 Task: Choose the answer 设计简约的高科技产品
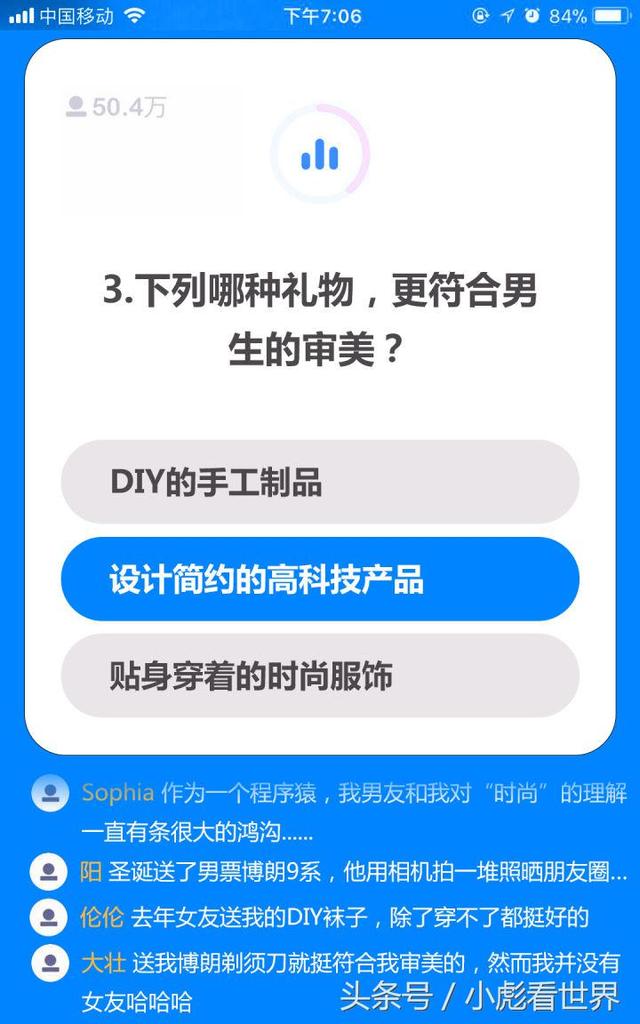(x=320, y=579)
